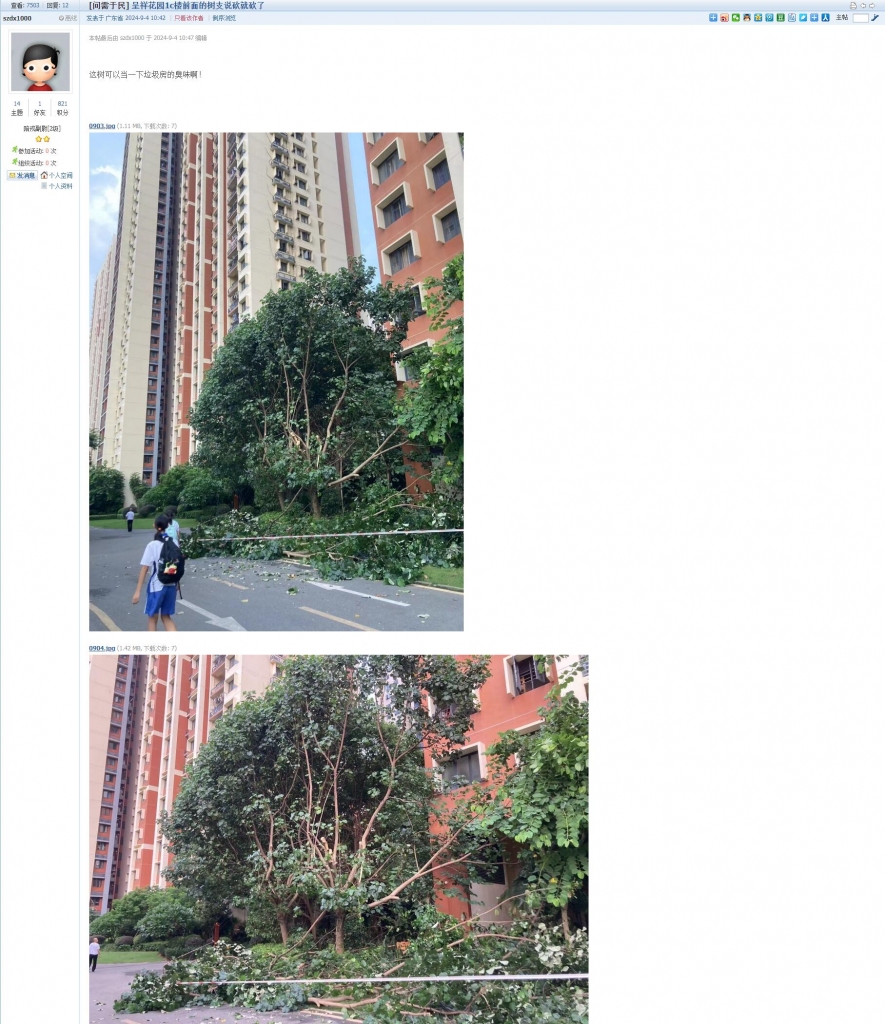Go to the next thread arrow
885x1024 pixels.
(x=872, y=5)
